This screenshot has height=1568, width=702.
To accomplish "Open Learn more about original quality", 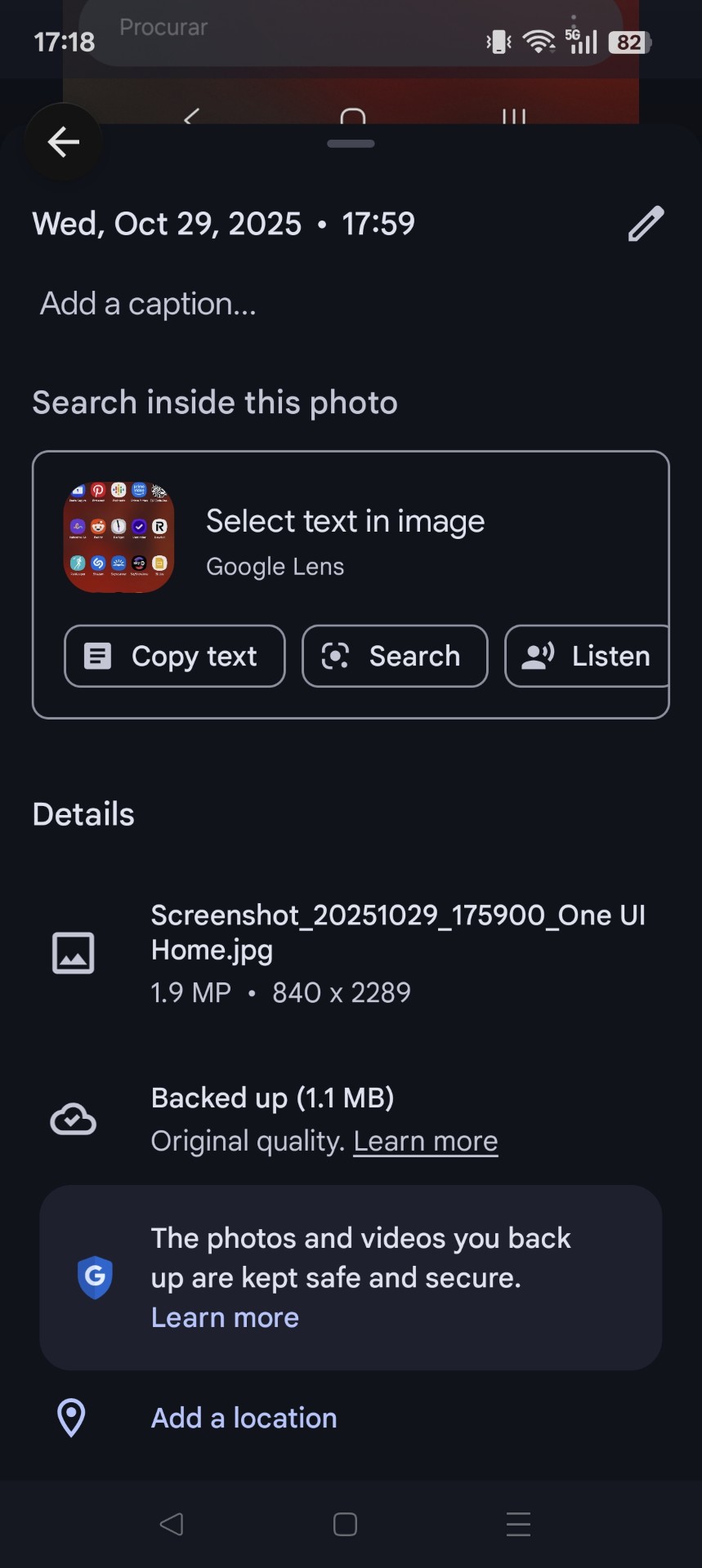I will [425, 1141].
